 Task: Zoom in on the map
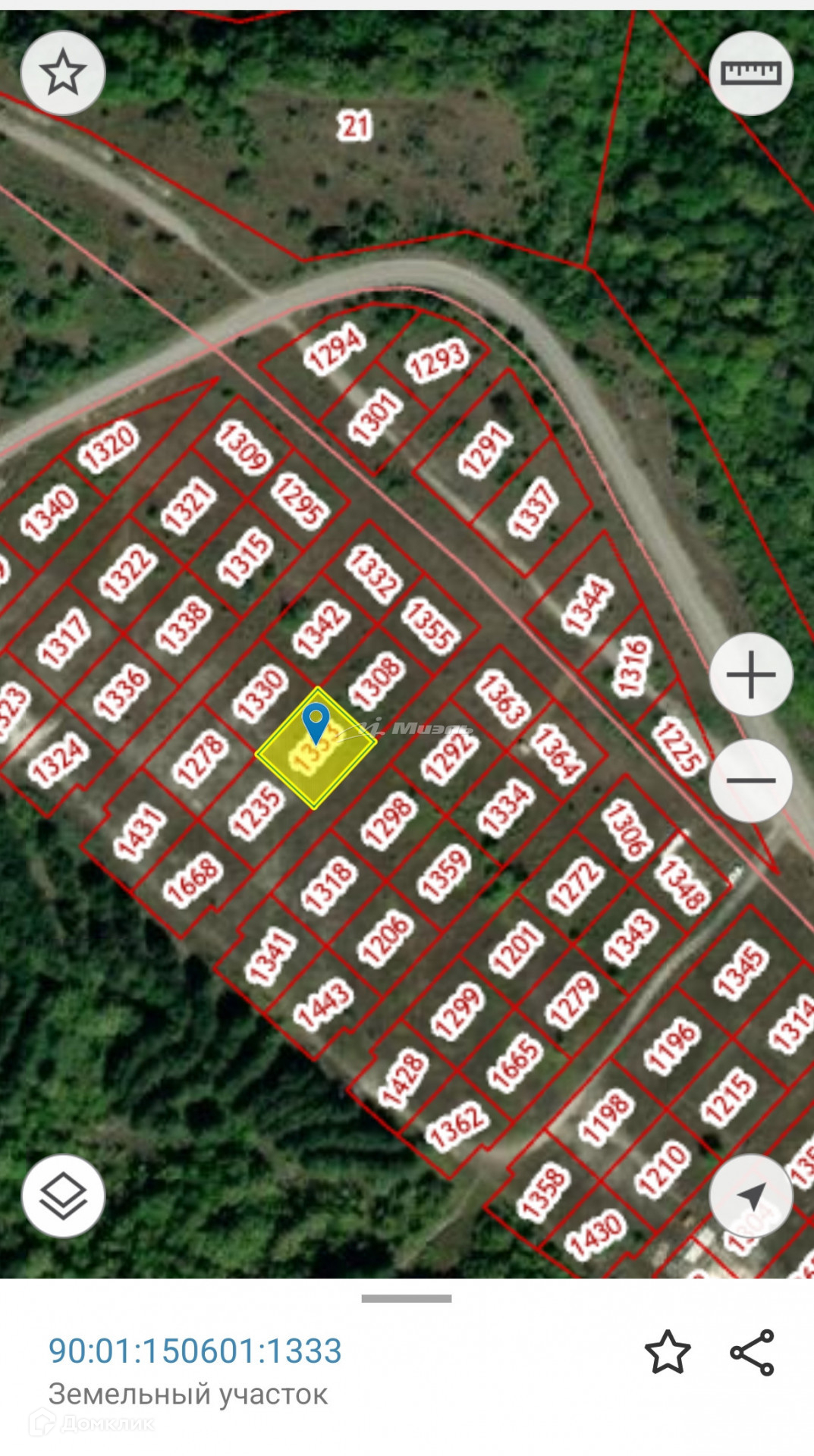coord(750,674)
